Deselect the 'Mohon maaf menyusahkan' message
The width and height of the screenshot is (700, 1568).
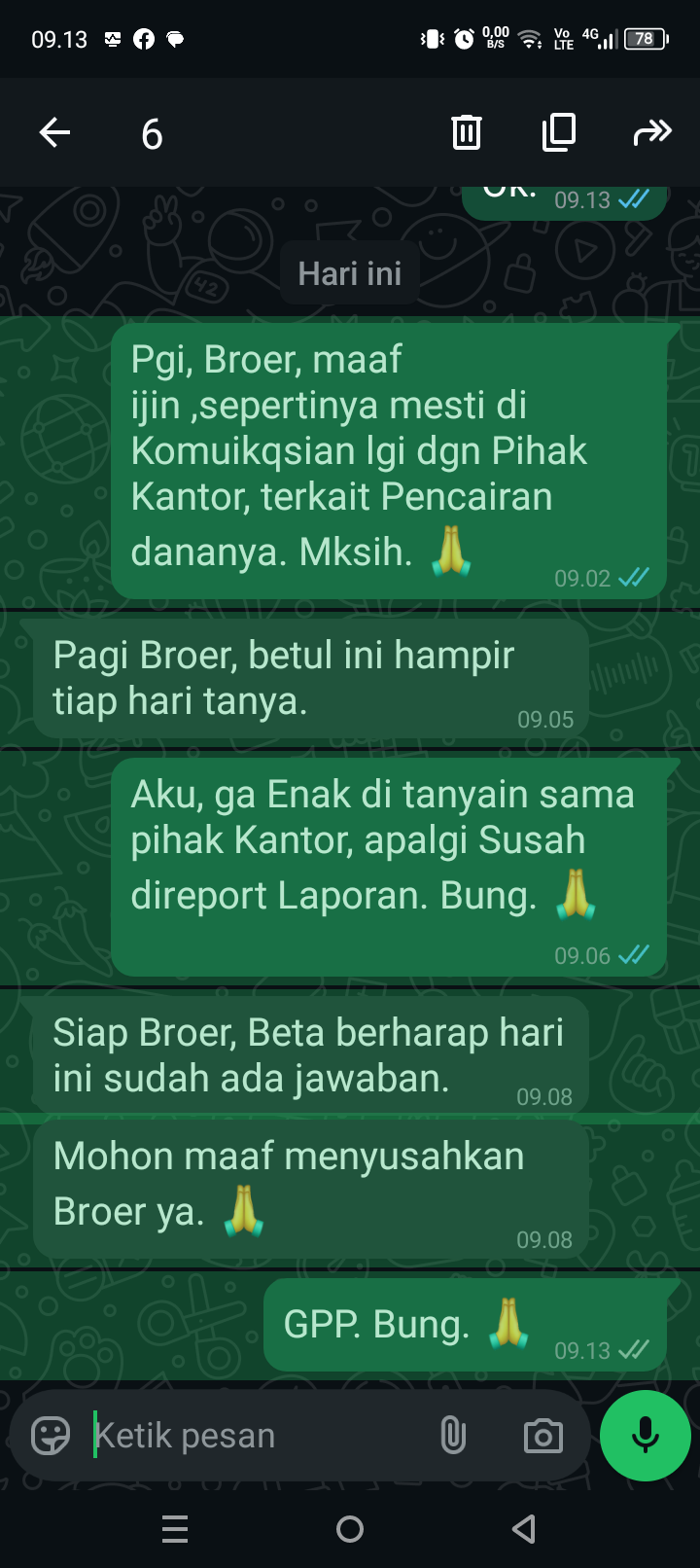pyautogui.click(x=310, y=1191)
